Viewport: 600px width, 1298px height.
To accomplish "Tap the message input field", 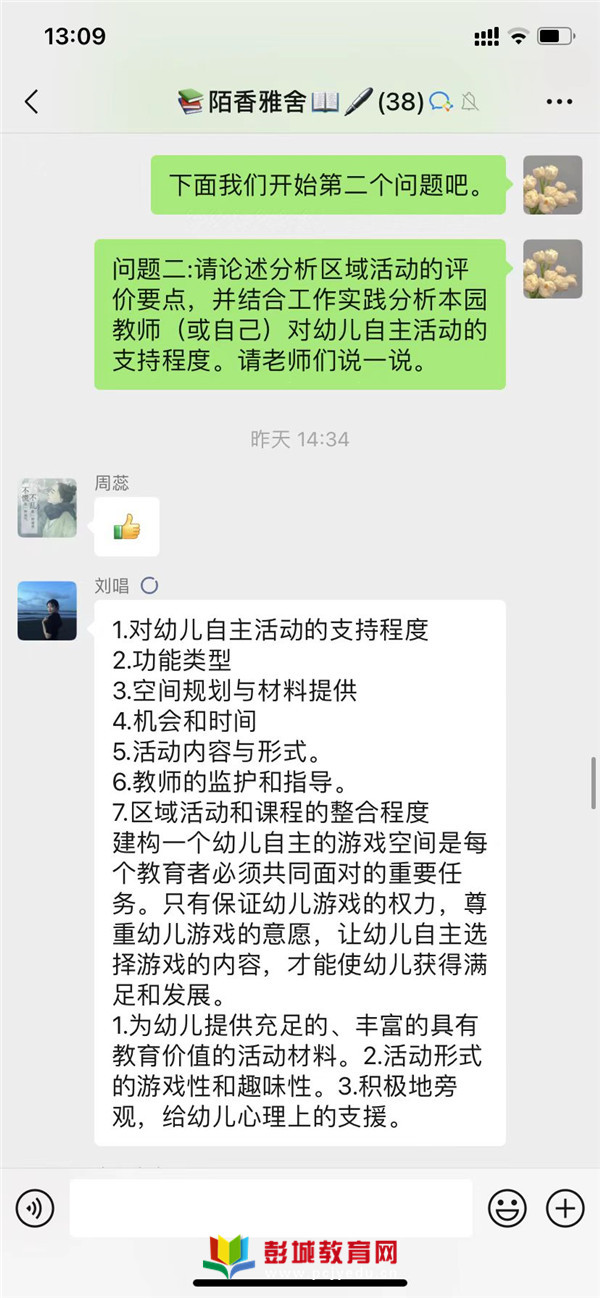I will tap(270, 1209).
